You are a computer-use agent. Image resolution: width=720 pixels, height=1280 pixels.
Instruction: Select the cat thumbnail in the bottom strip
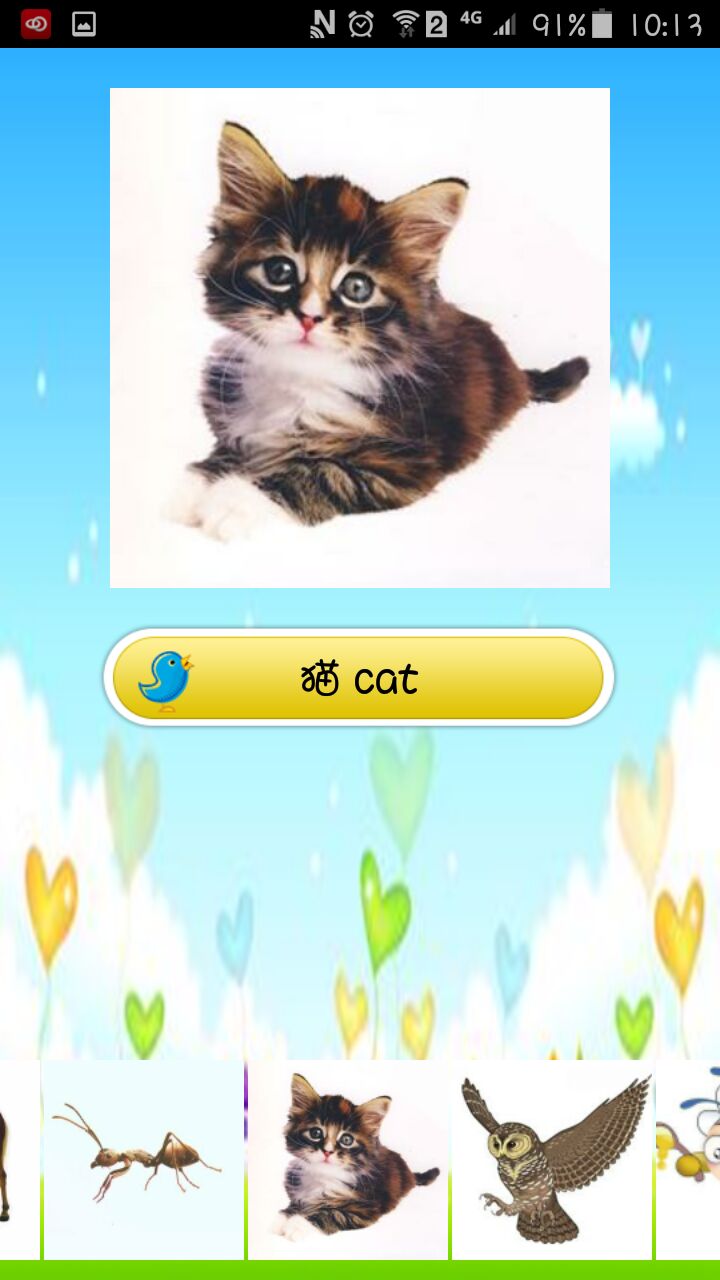[x=347, y=1160]
